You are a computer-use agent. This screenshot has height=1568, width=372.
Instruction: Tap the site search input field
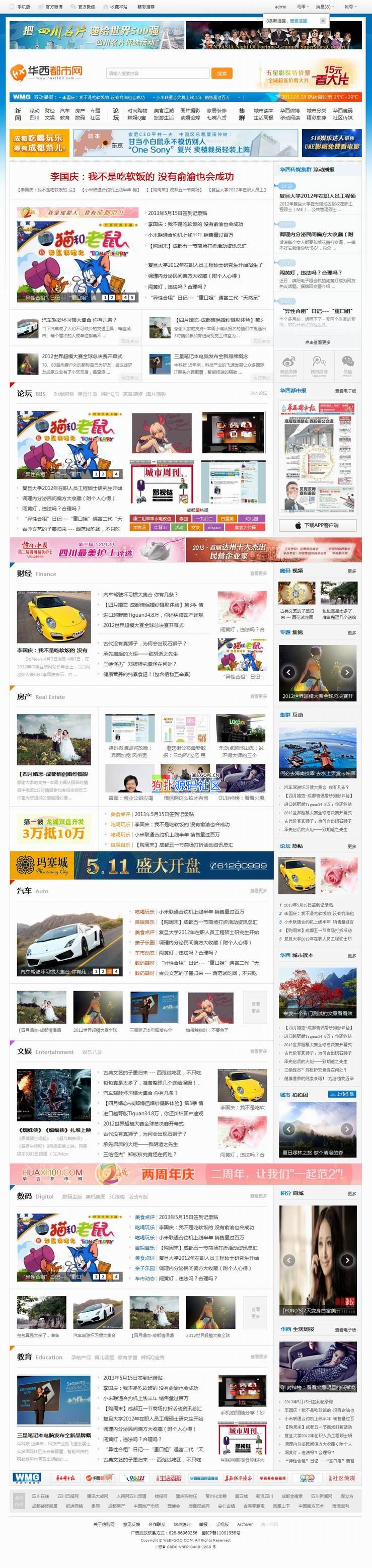click(157, 74)
